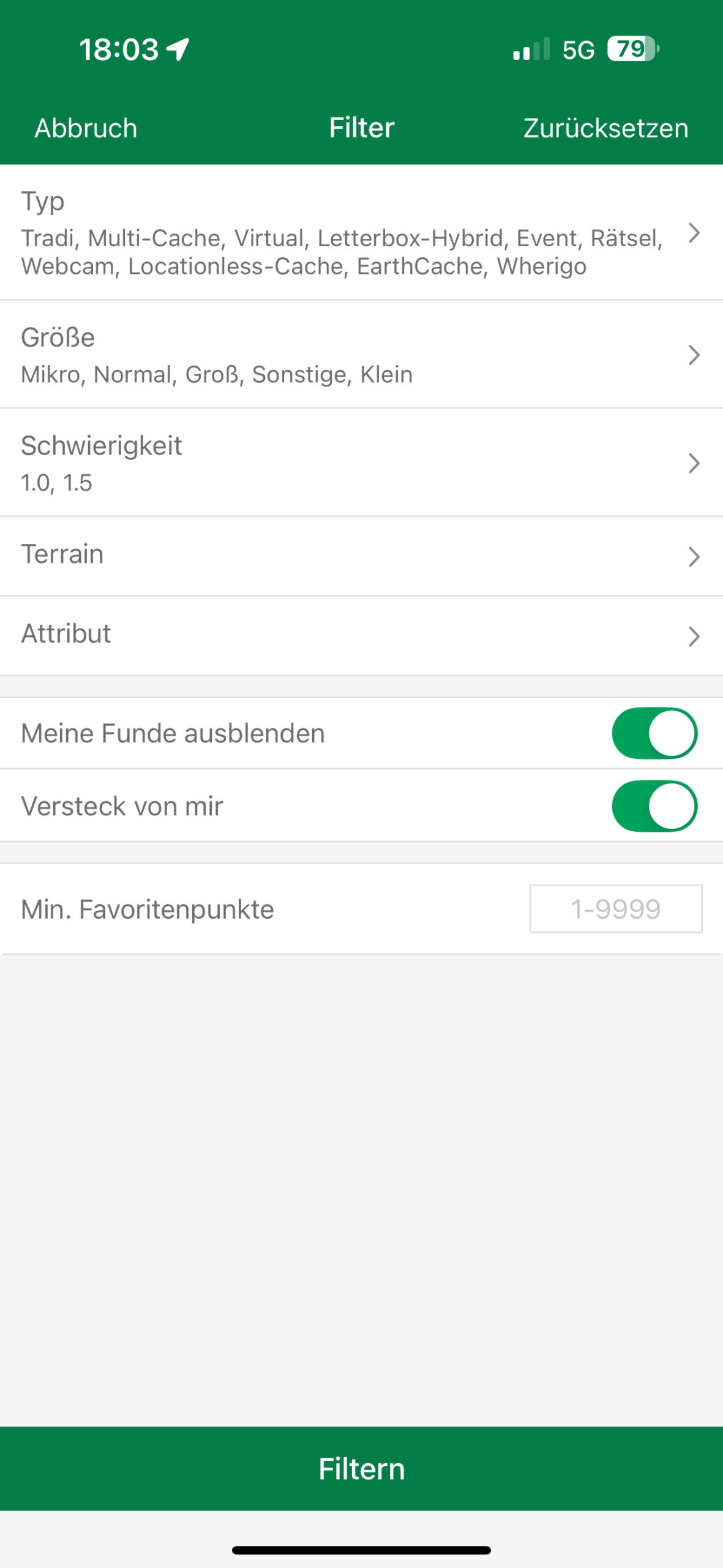Viewport: 723px width, 1568px height.
Task: Open the Terrain filter
Action: pos(361,556)
